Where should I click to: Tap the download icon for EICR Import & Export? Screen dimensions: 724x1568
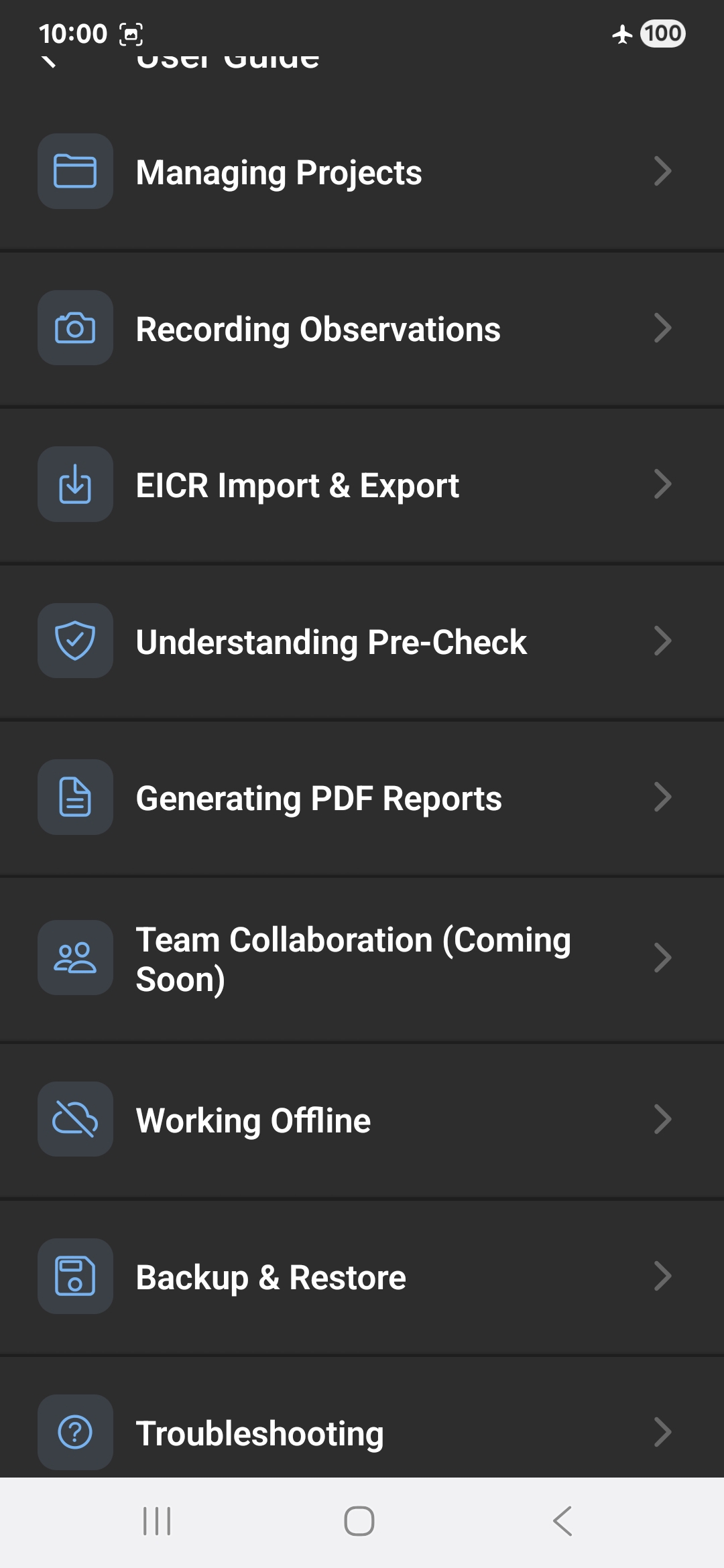(75, 484)
